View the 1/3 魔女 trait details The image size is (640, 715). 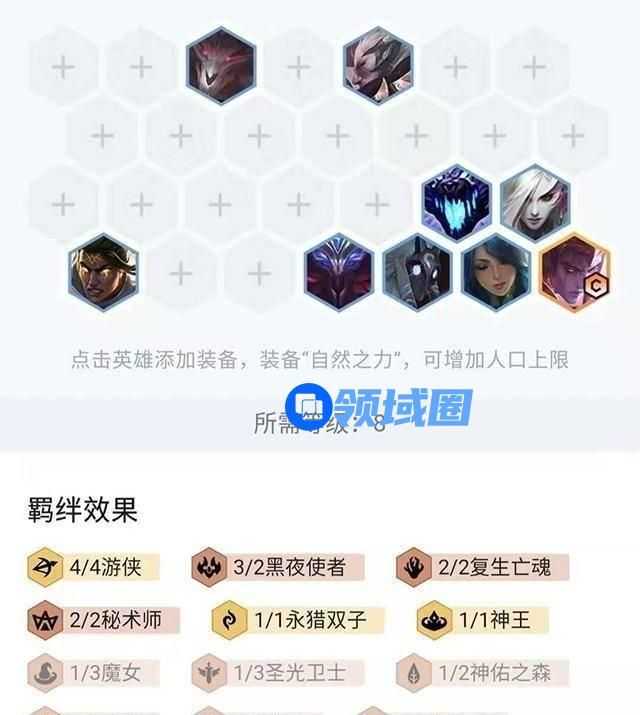[91, 671]
